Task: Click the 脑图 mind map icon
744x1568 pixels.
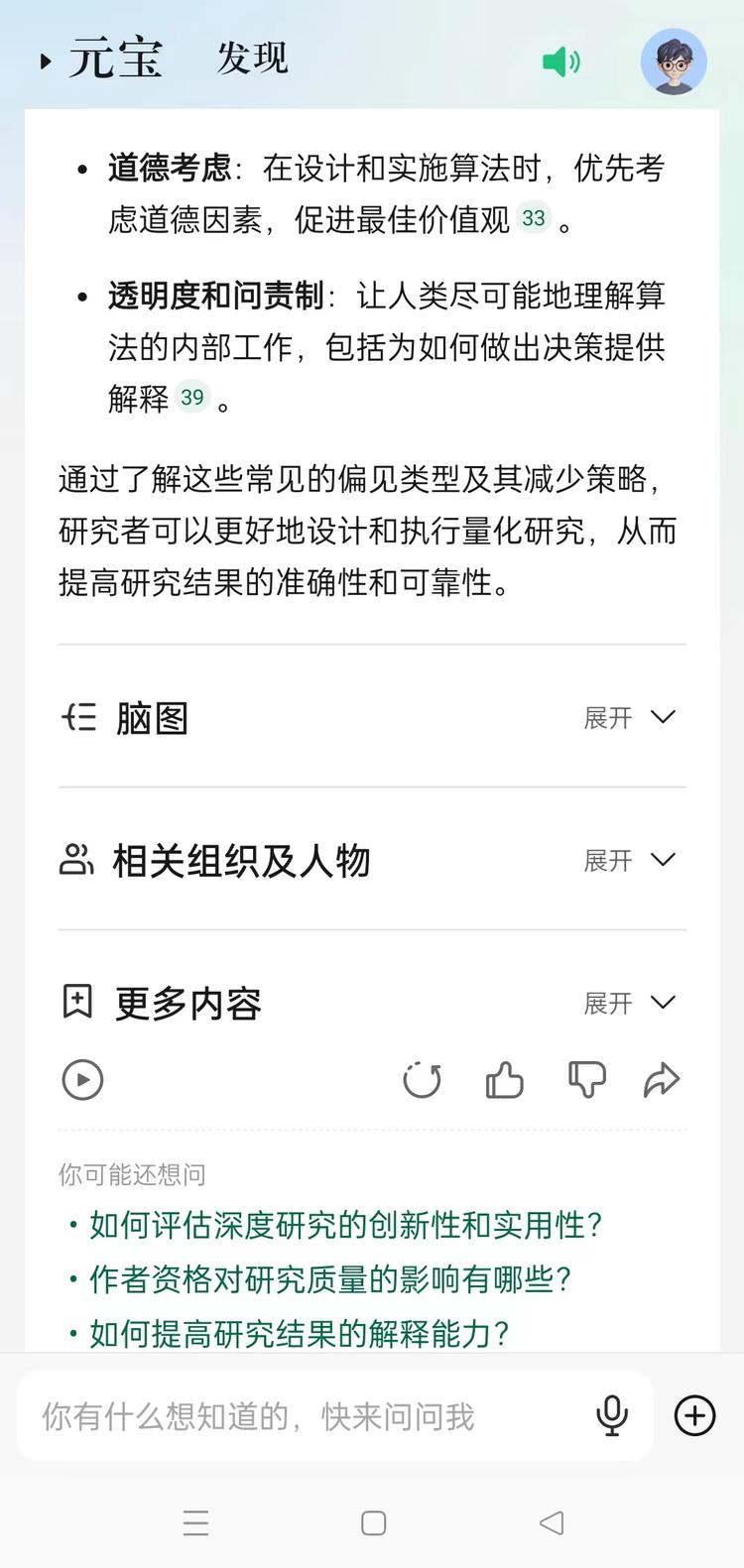Action: [80, 718]
